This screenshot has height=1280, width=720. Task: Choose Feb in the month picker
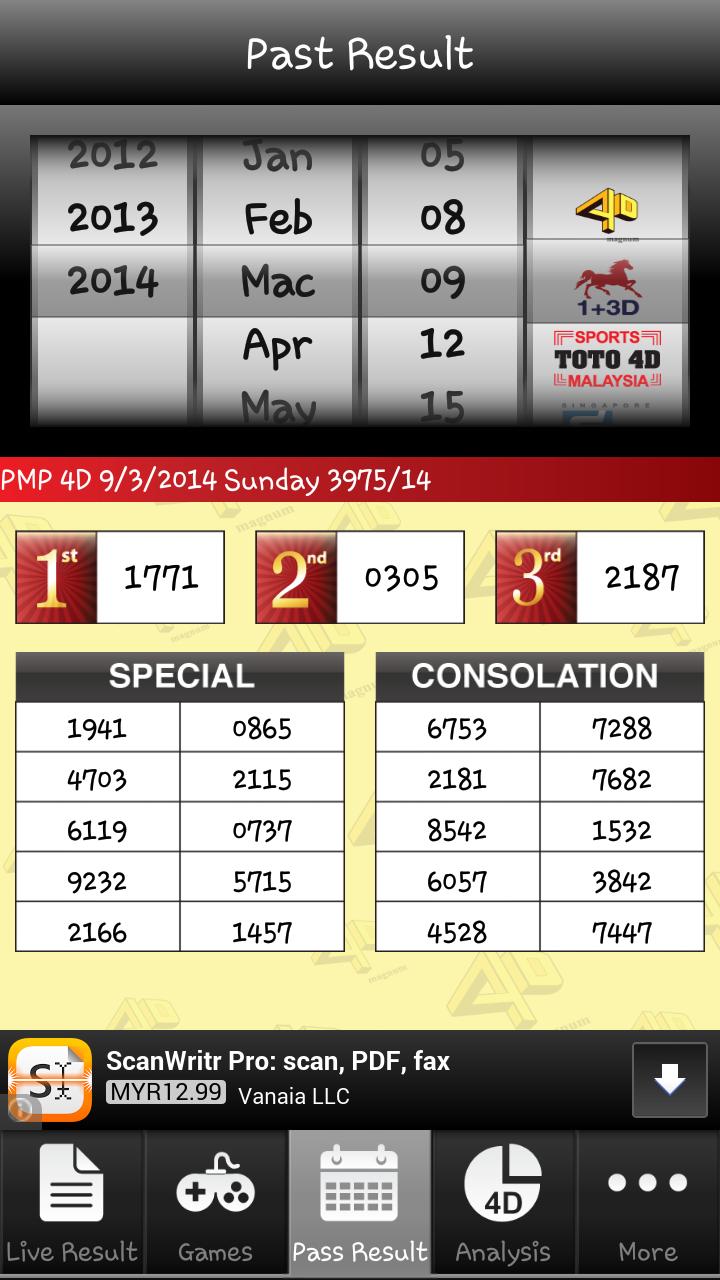(278, 218)
